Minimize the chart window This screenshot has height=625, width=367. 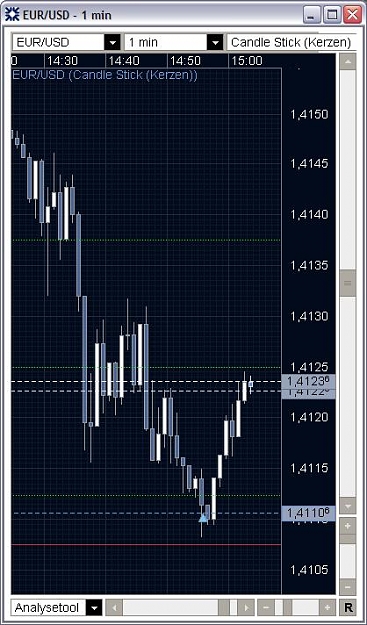pos(313,16)
